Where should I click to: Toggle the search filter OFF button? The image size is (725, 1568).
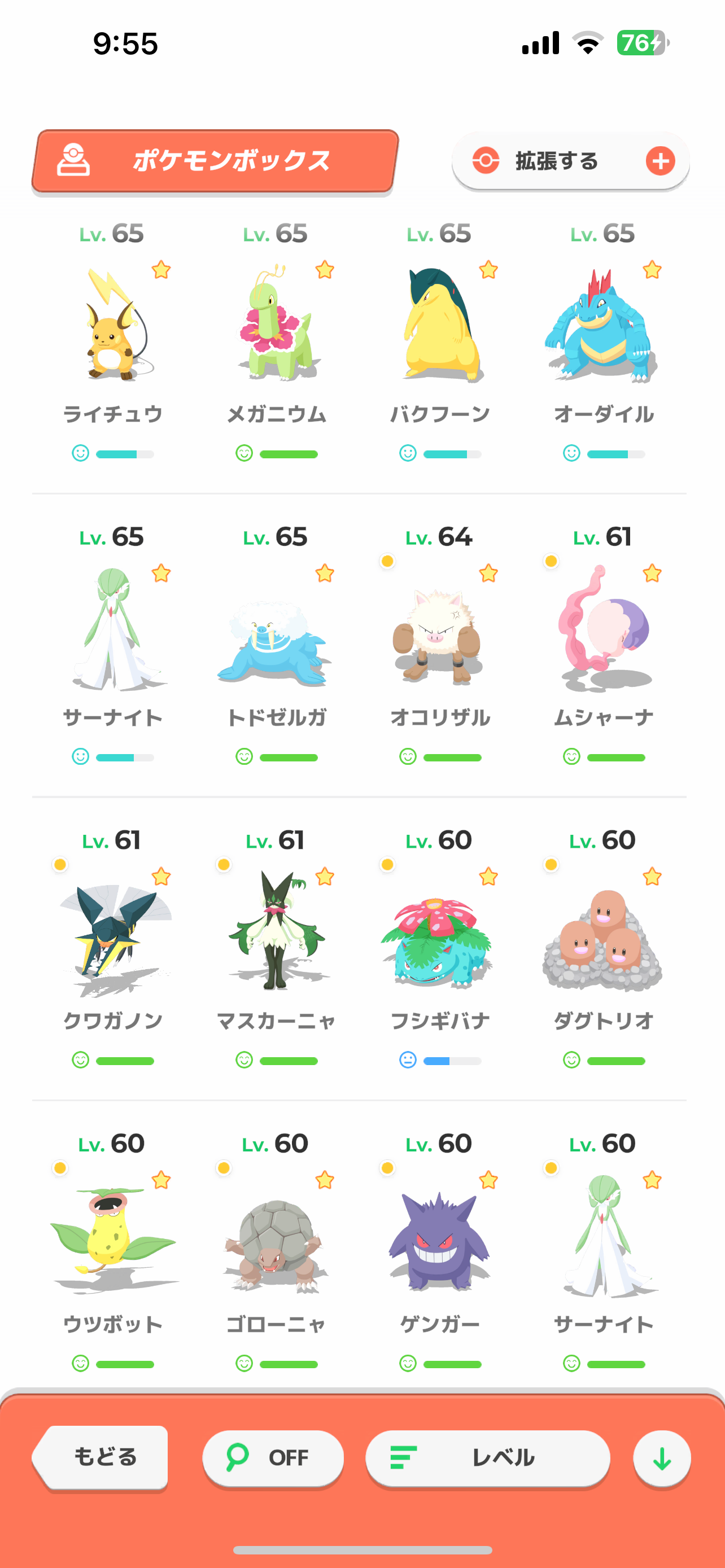tap(273, 1458)
